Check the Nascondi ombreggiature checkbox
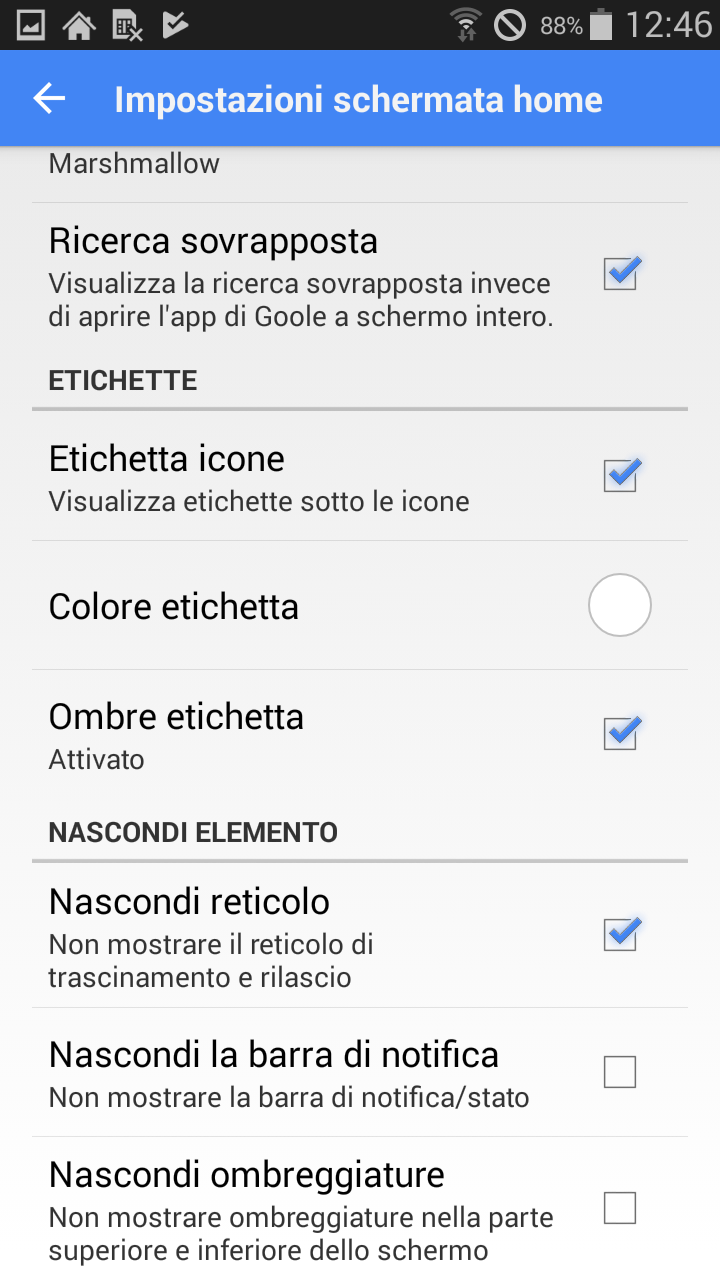The height and width of the screenshot is (1280, 720). pyautogui.click(x=620, y=1208)
